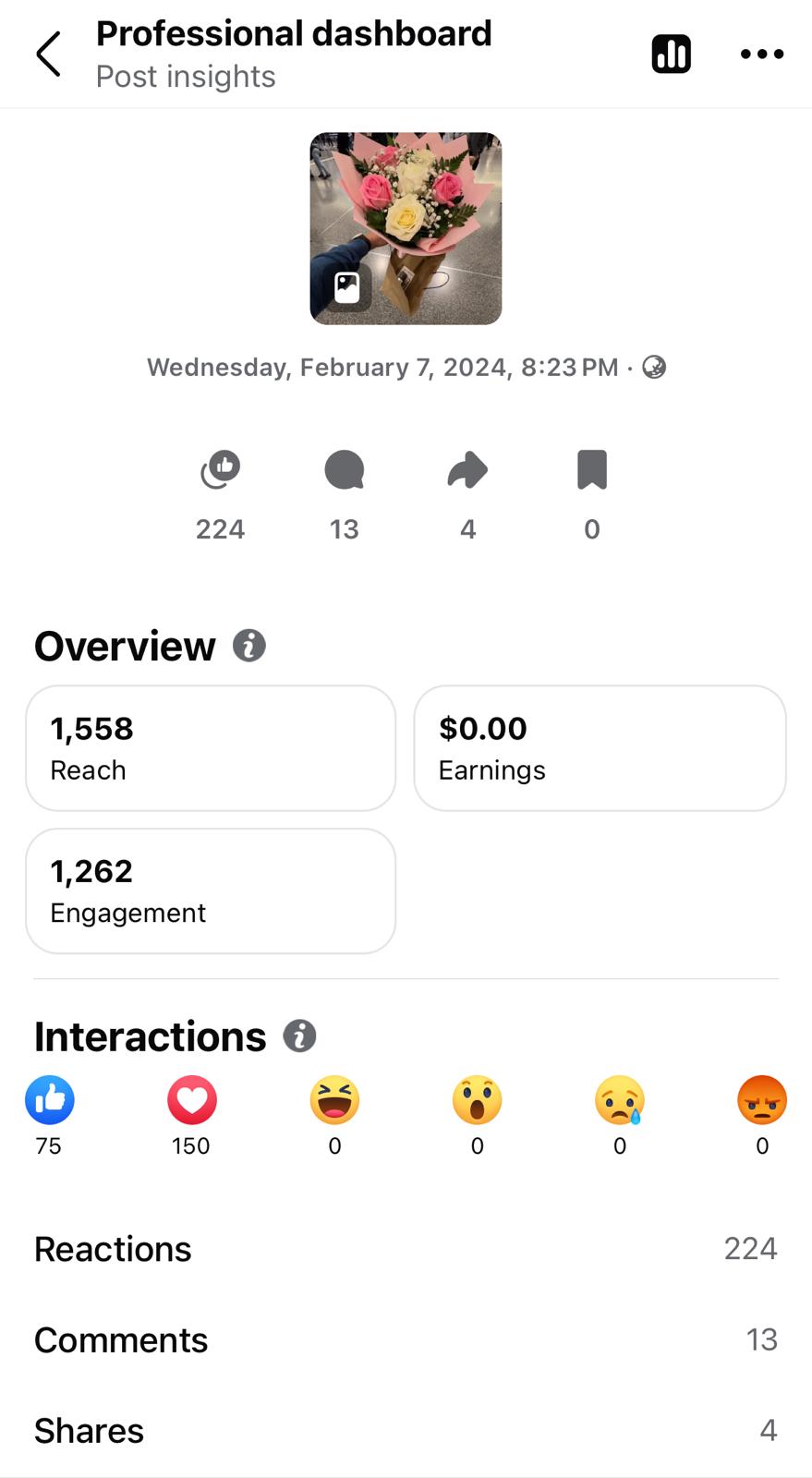Open the Earnings card
The width and height of the screenshot is (812, 1478).
600,748
